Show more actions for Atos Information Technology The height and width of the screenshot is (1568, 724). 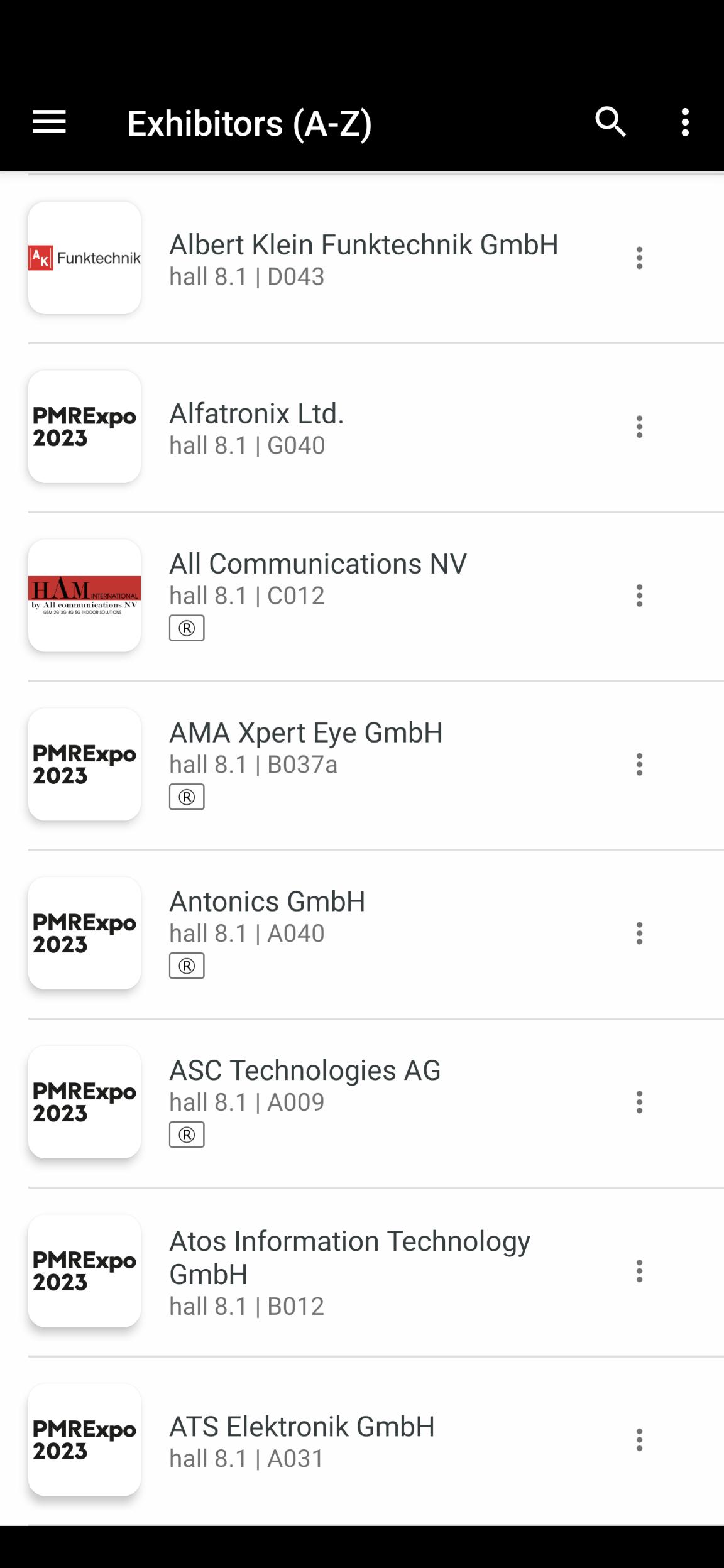pos(639,1272)
